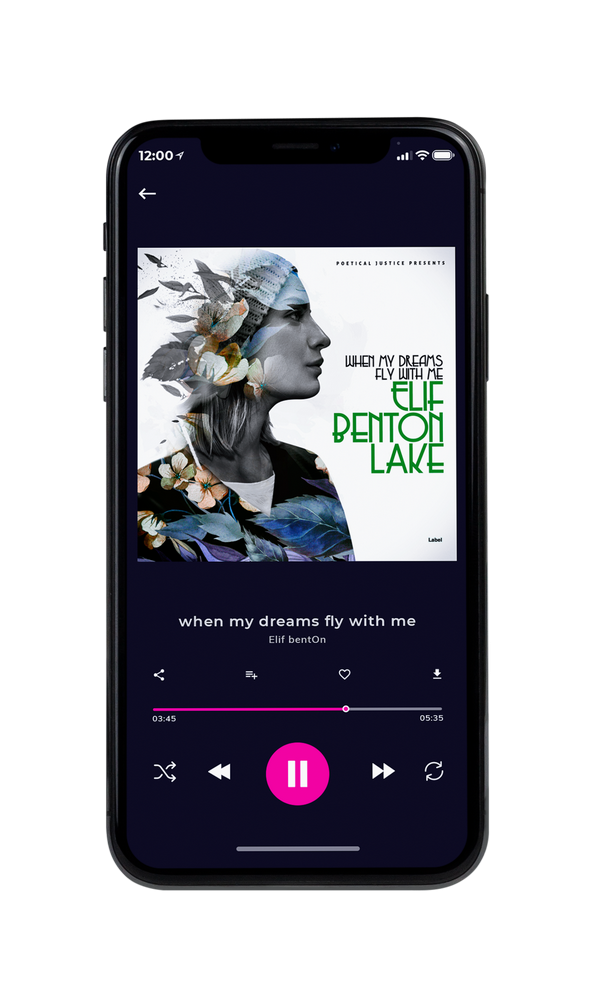
Task: Skip forward to the next track
Action: click(x=383, y=771)
